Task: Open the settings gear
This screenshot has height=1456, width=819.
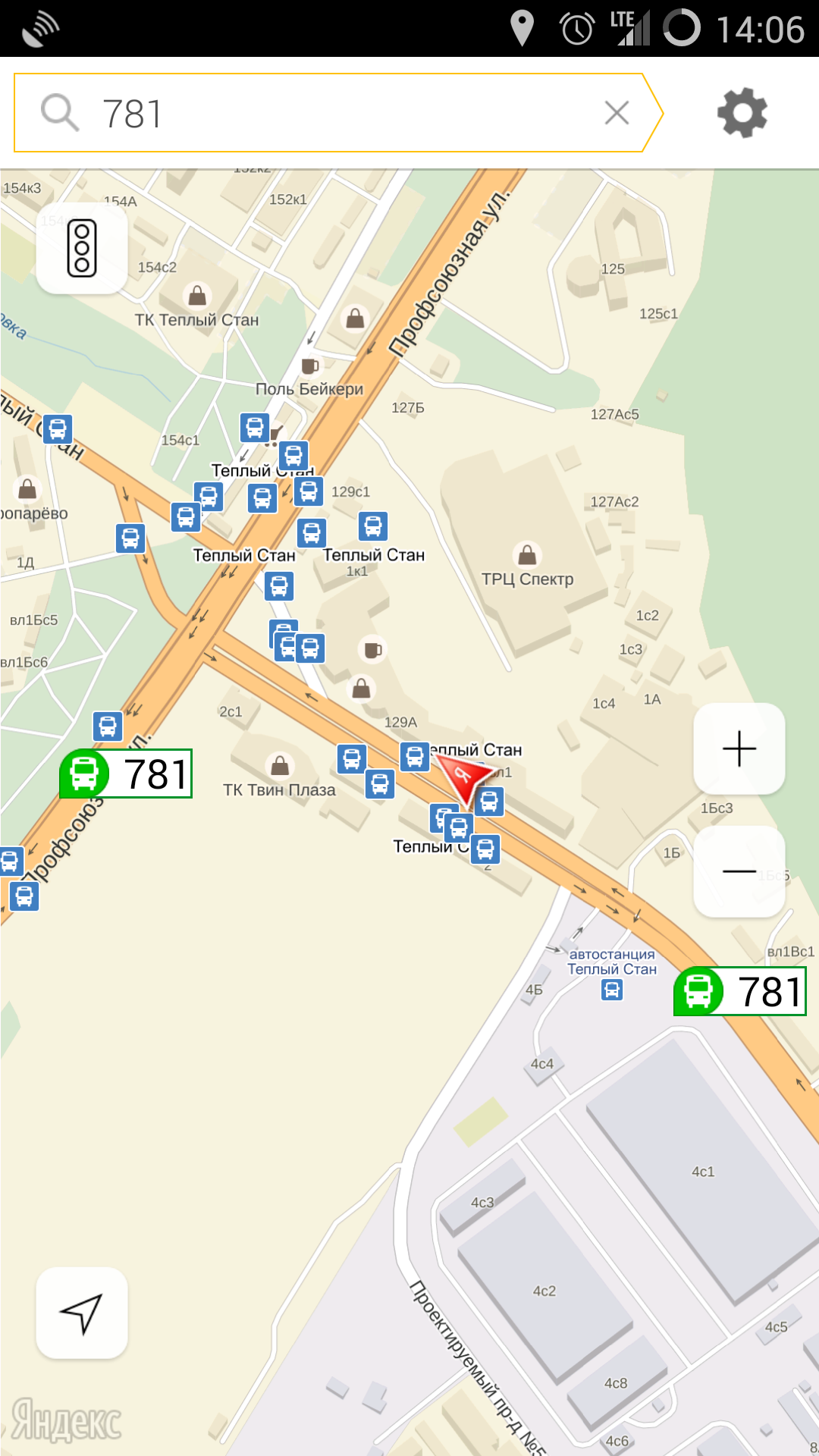Action: click(742, 113)
